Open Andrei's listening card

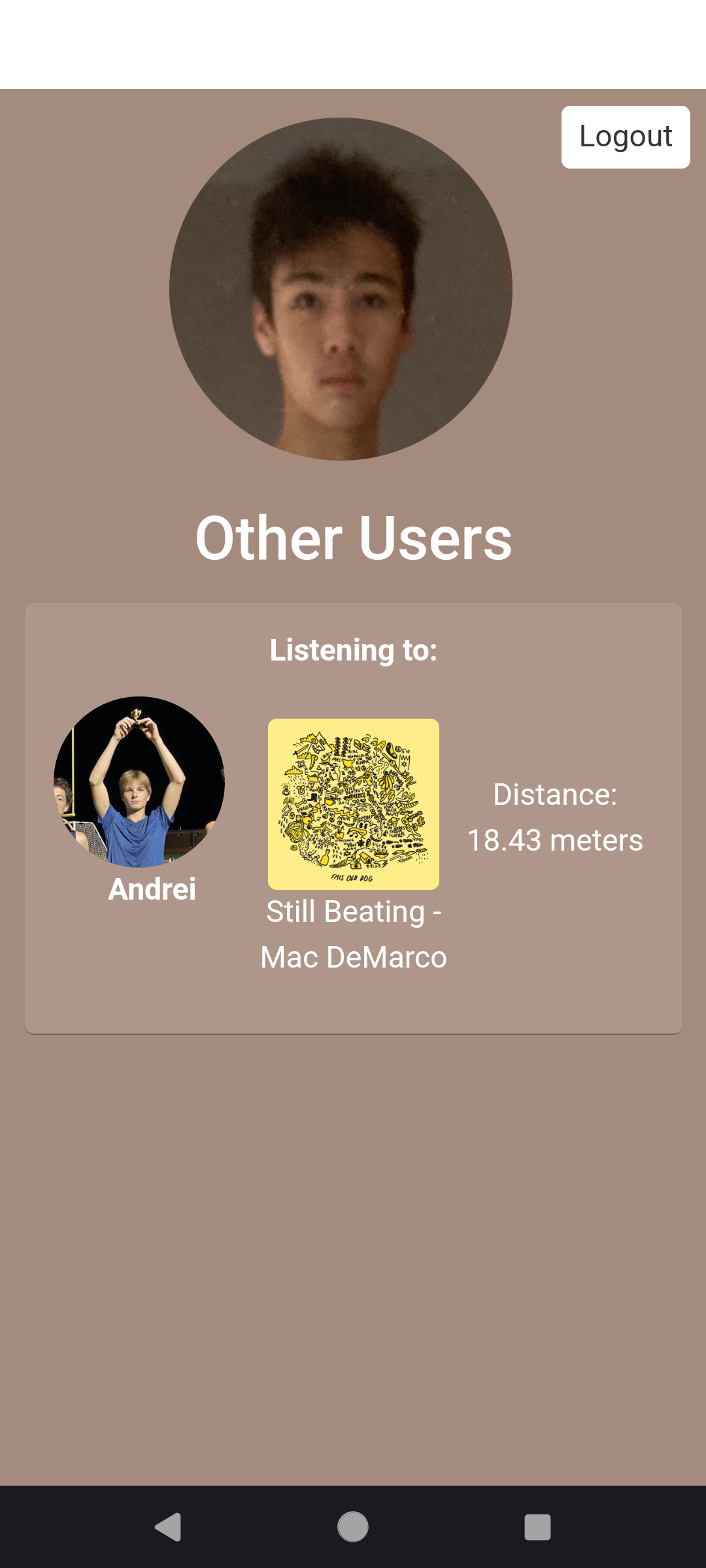pos(353,818)
